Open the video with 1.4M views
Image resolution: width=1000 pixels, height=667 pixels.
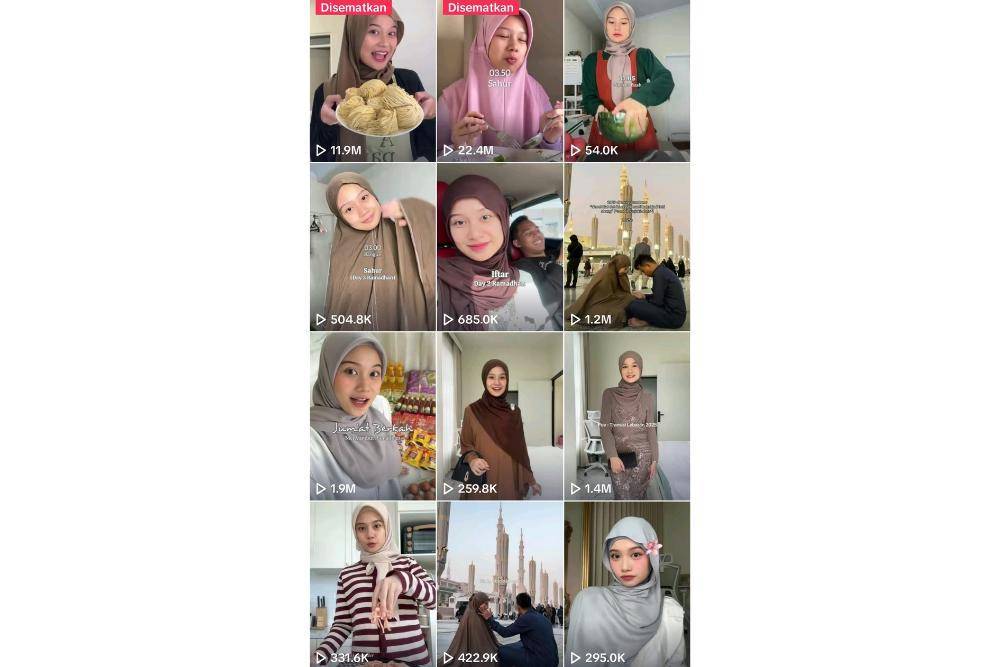[x=627, y=415]
